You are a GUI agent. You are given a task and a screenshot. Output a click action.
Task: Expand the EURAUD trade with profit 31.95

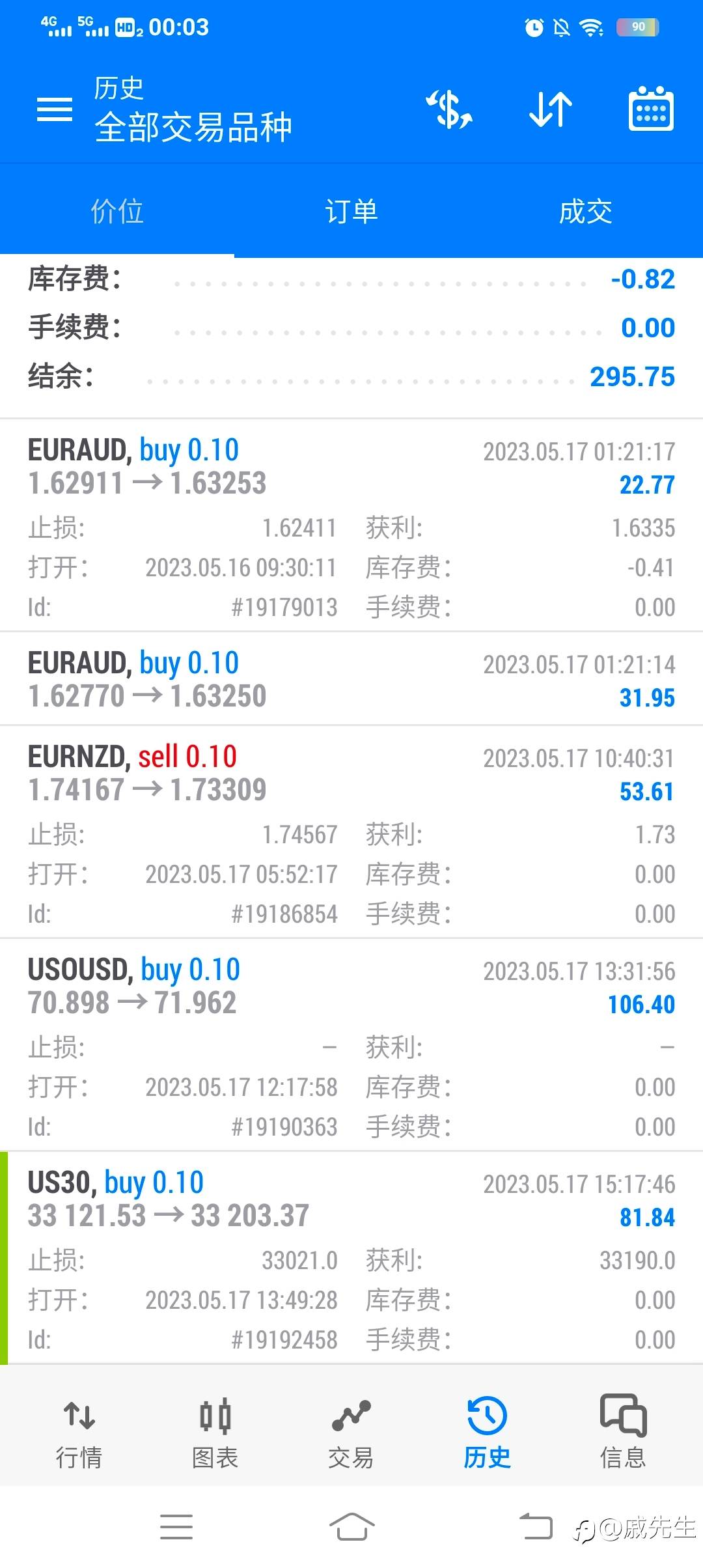(351, 679)
